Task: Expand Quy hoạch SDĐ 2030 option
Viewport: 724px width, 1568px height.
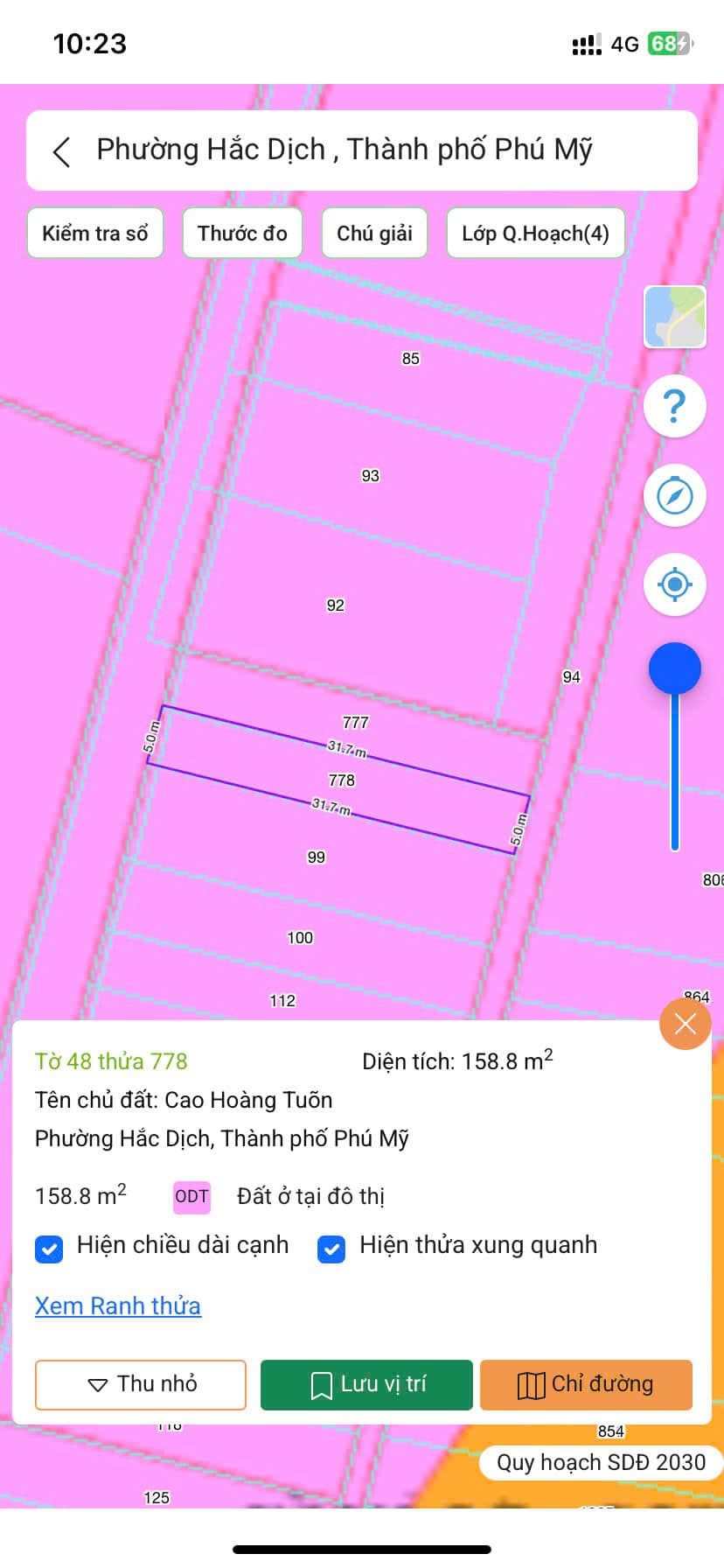Action: (x=599, y=1462)
